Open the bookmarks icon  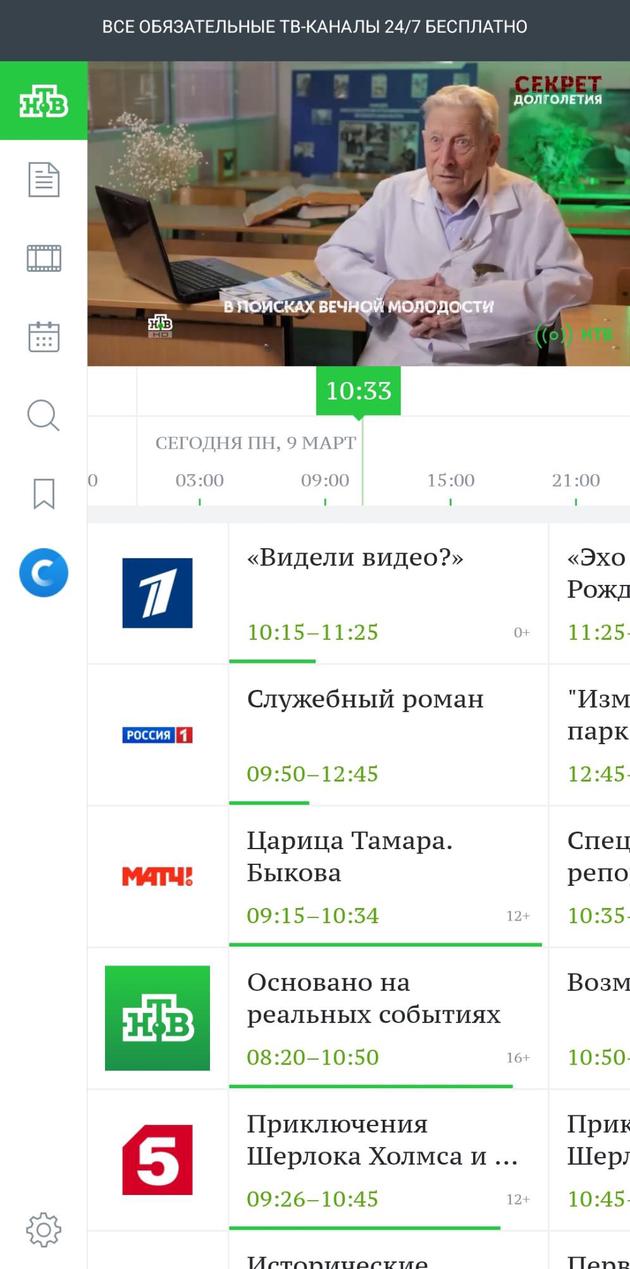pos(43,493)
